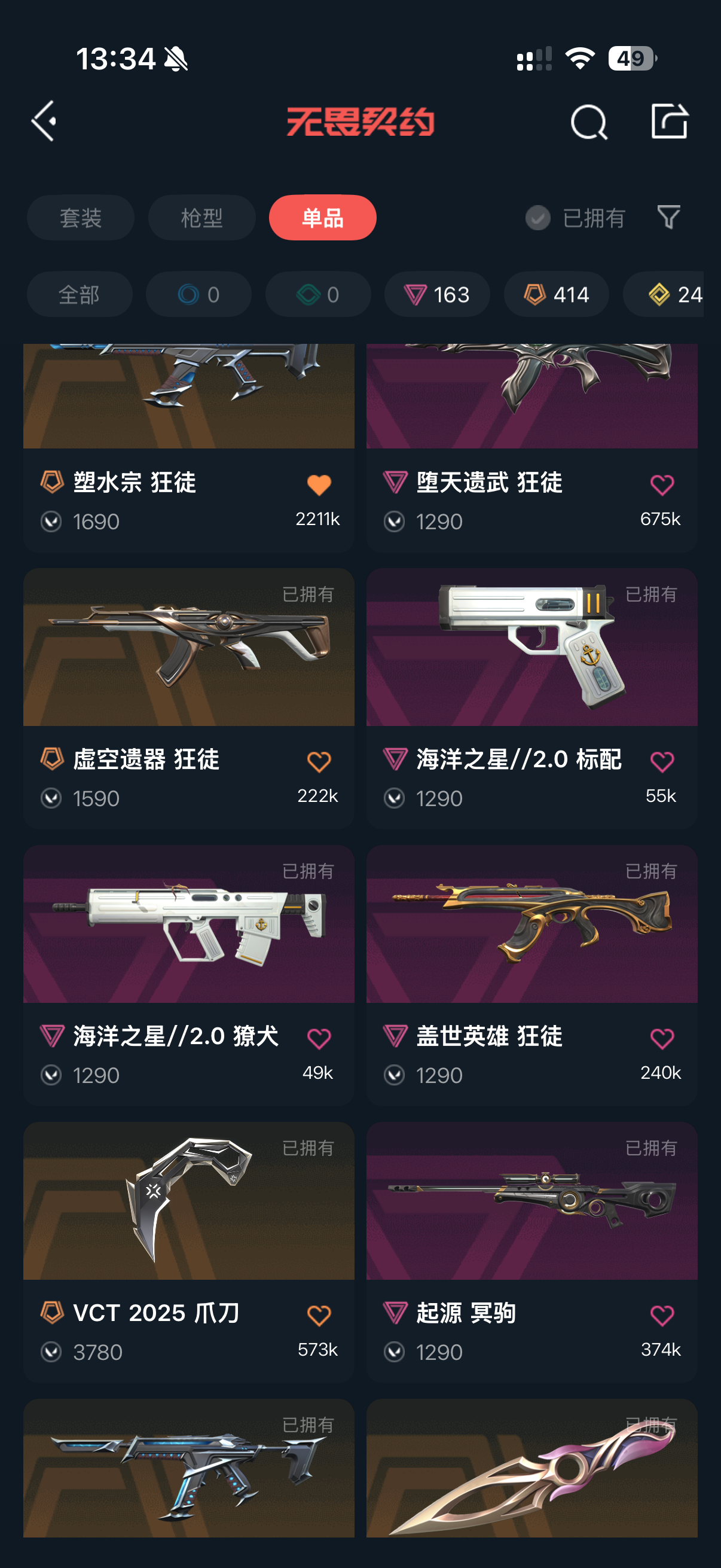Image resolution: width=721 pixels, height=1568 pixels.
Task: Like 海洋之星//2.0 獠犬 with its heart
Action: 319,1038
